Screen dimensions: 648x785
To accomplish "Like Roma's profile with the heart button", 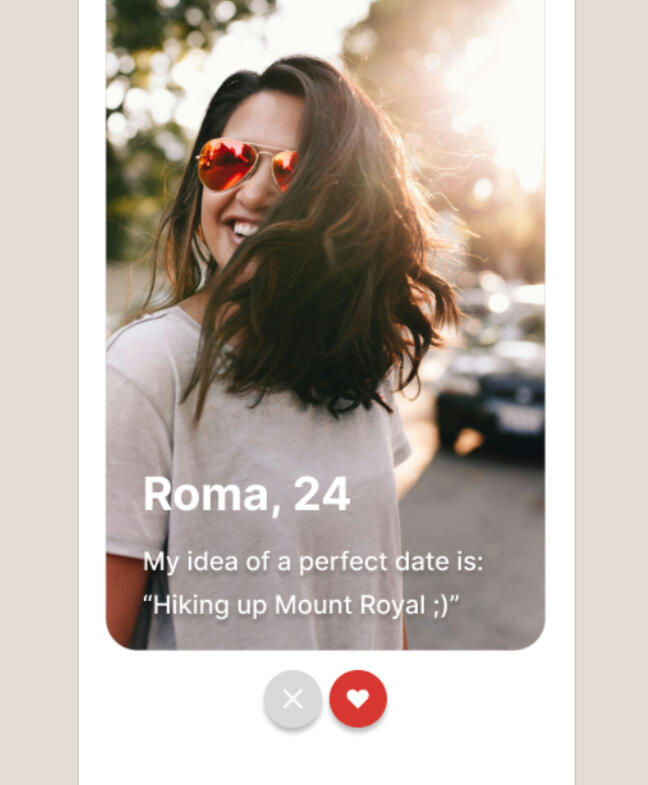I will (358, 699).
